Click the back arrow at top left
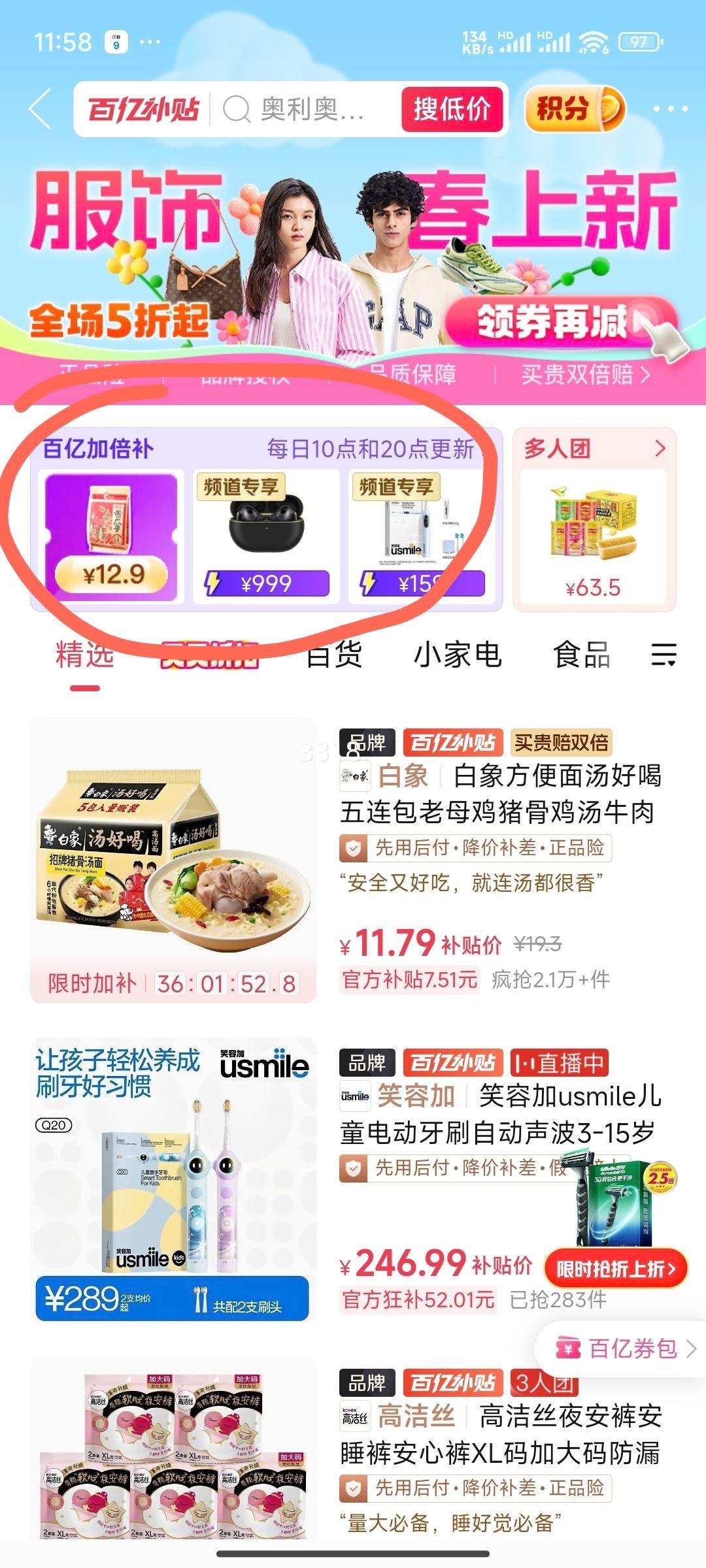The image size is (706, 1568). pos(39,110)
